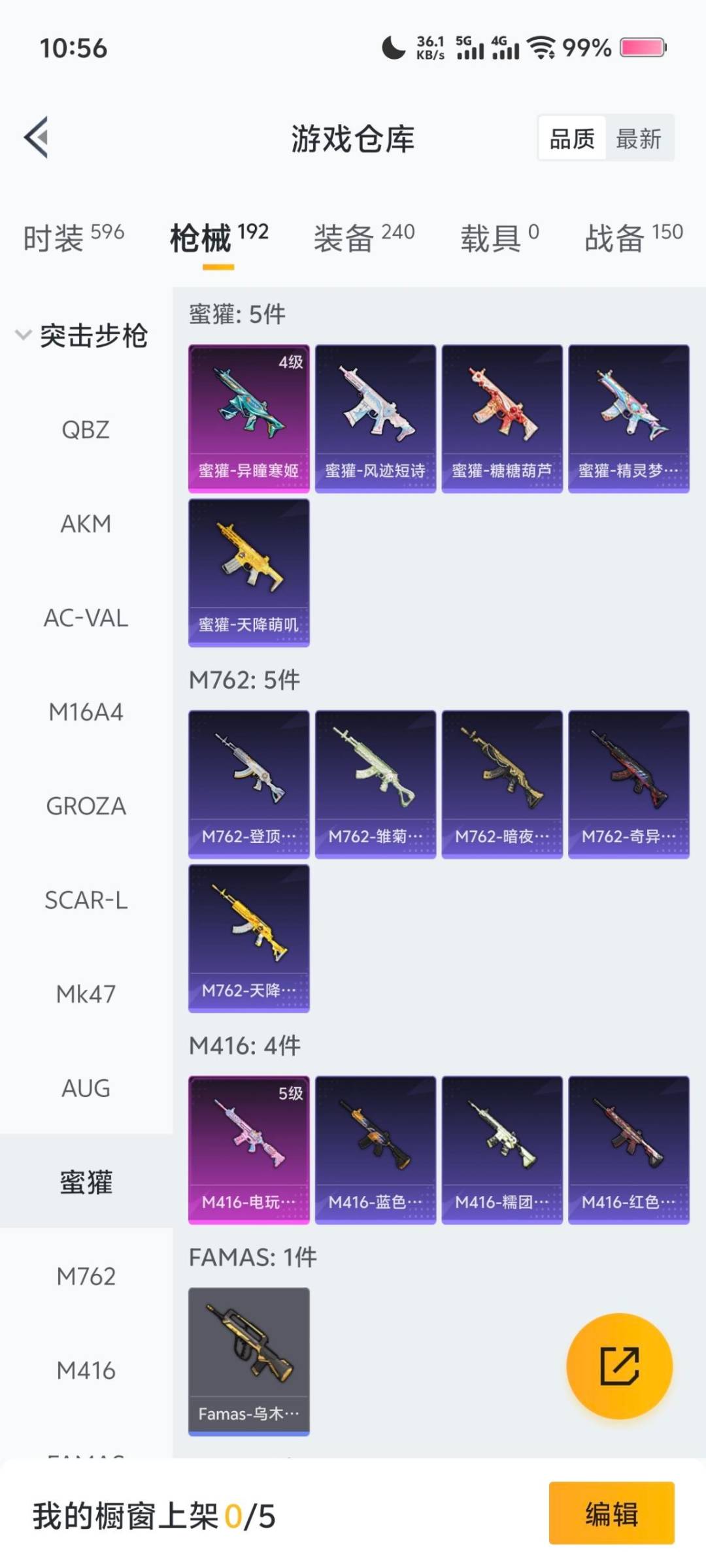Choose SCAR-L from the weapon list
This screenshot has width=706, height=1568.
click(86, 900)
